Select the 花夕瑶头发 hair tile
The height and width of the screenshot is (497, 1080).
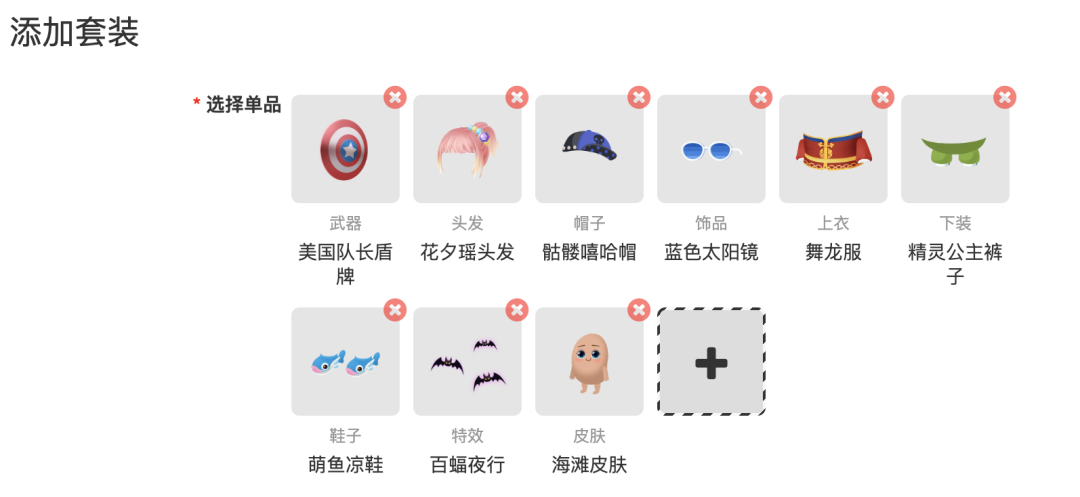pyautogui.click(x=467, y=150)
